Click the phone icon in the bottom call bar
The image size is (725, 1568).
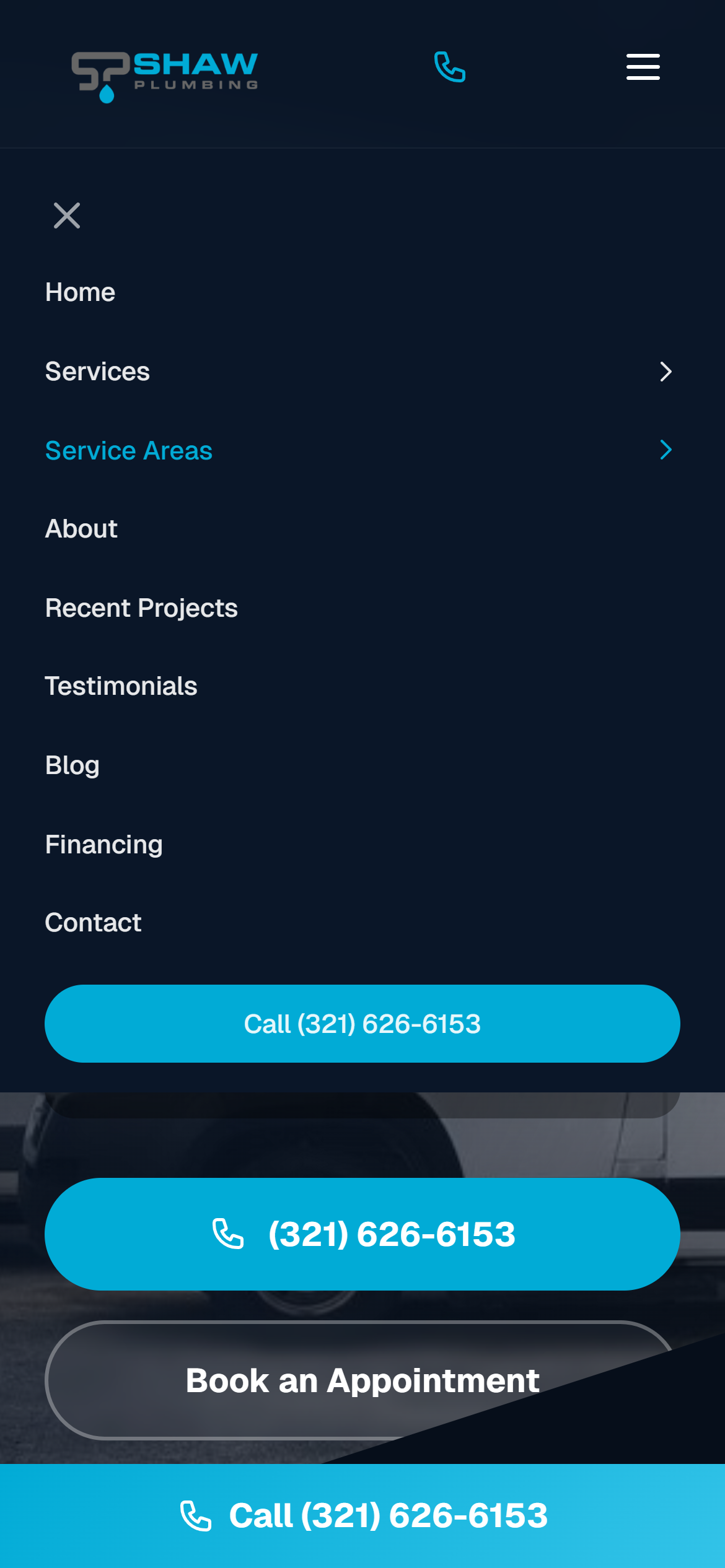[x=197, y=1517]
